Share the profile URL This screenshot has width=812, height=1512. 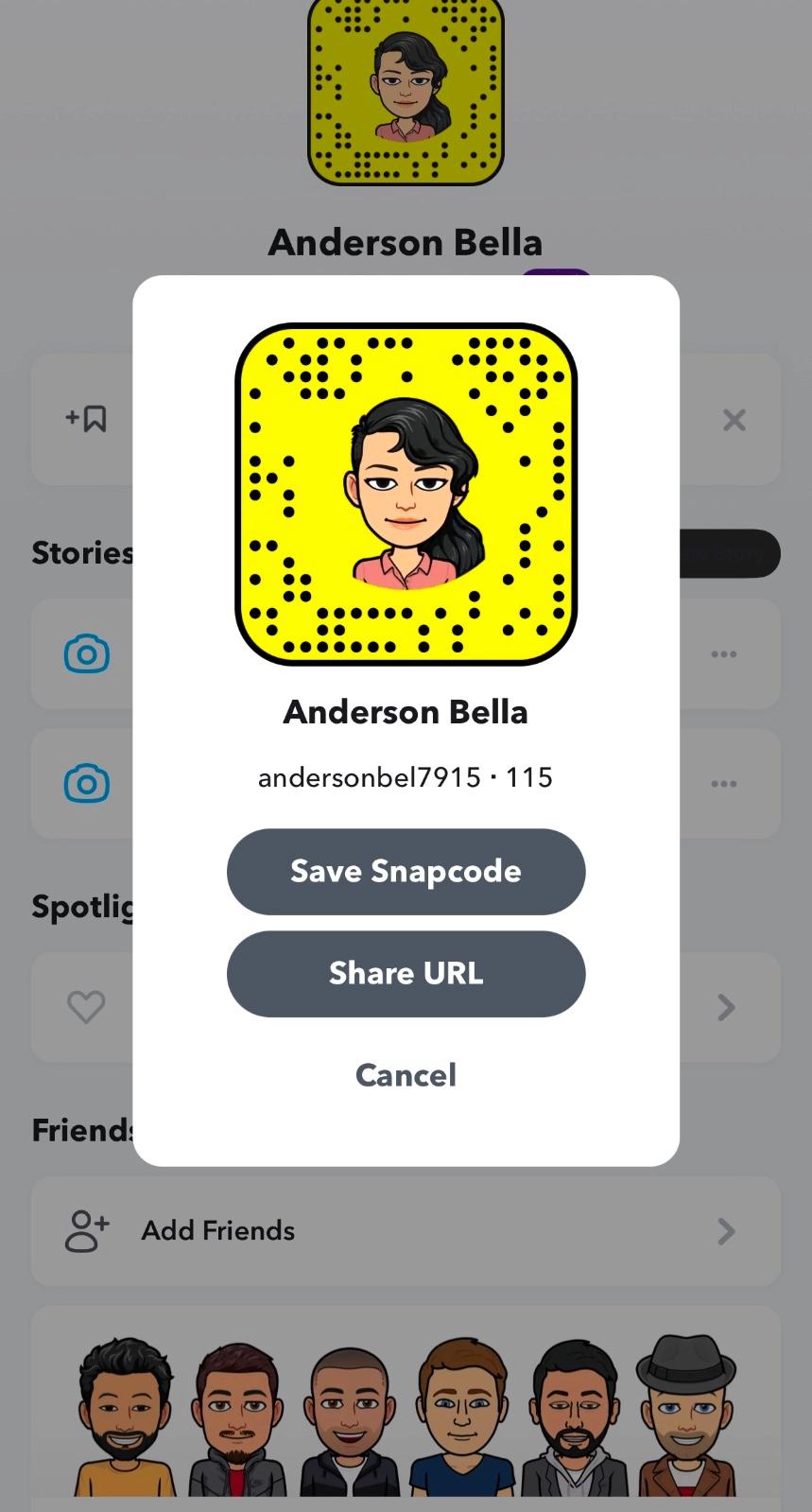tap(406, 973)
